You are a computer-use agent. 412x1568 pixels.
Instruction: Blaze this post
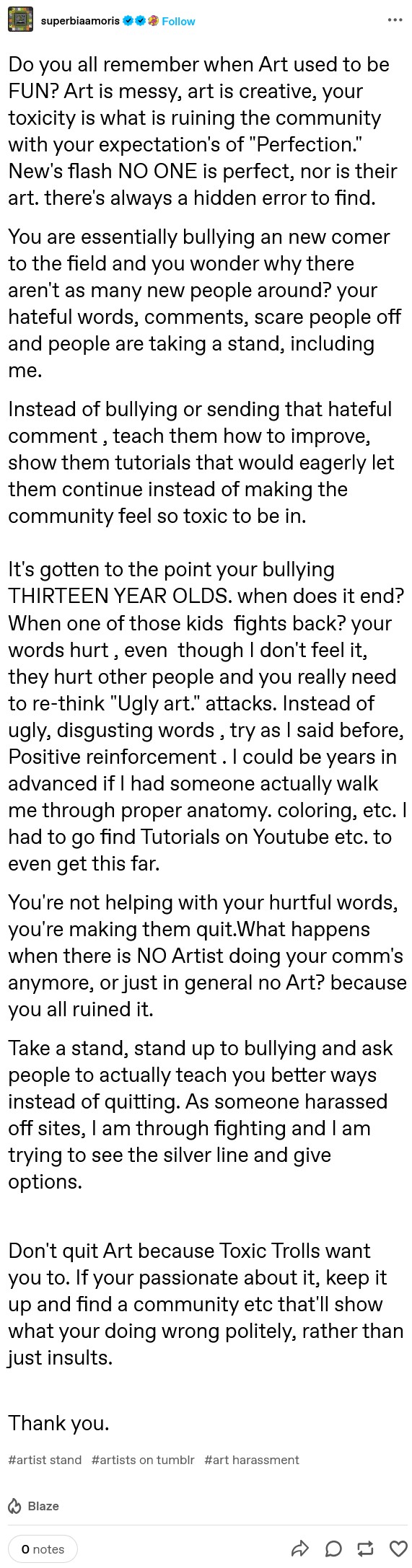pos(33,1506)
